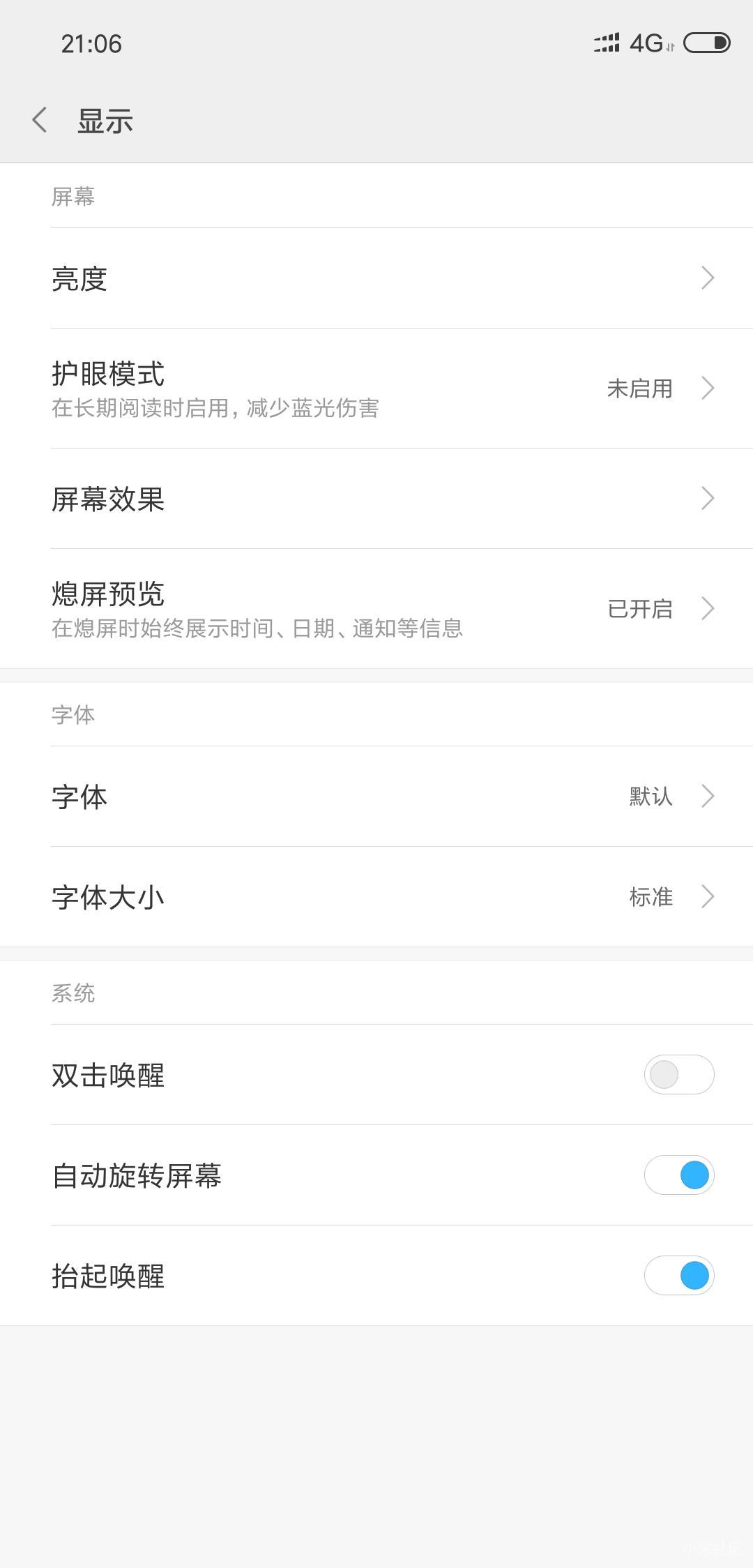Click the clock showing 21:06
This screenshot has width=753, height=1568.
click(x=91, y=43)
